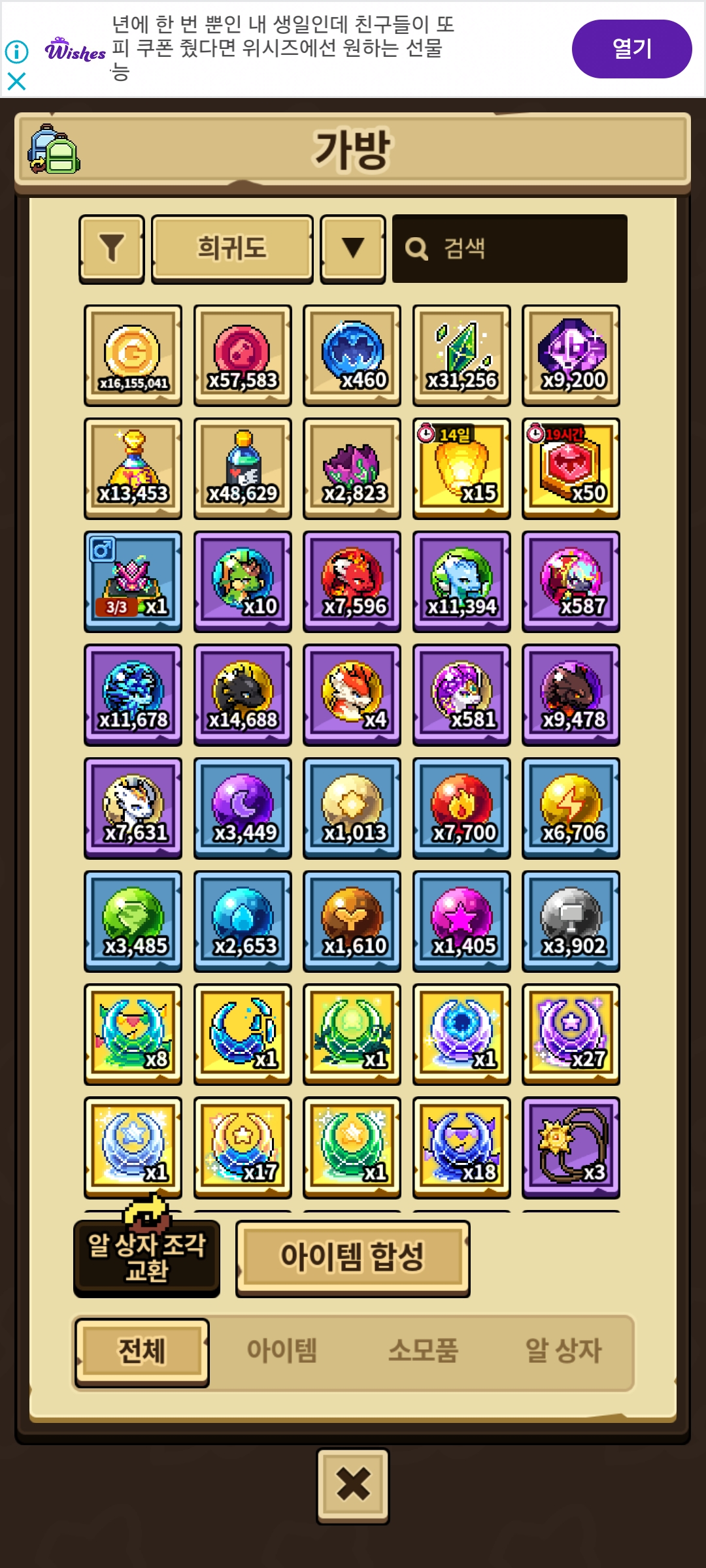
Task: Tap the 희귀도 sort button
Action: (232, 248)
